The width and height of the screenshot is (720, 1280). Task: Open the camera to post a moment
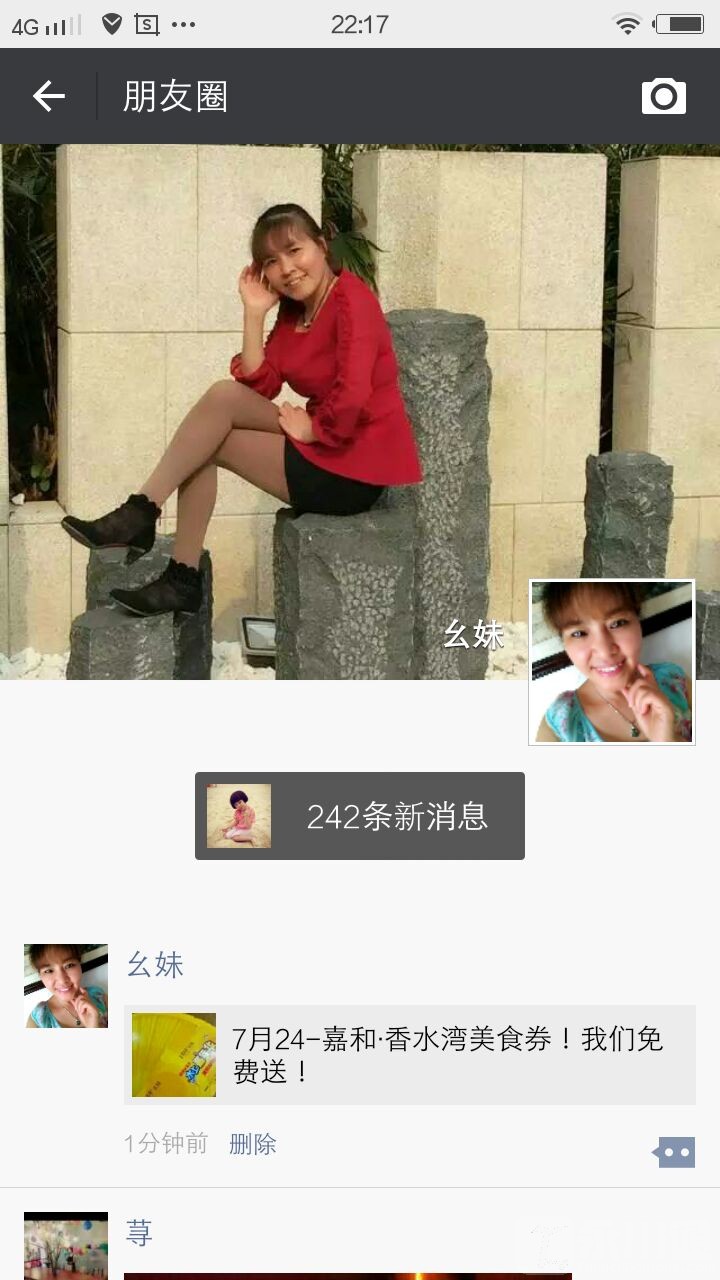click(663, 96)
